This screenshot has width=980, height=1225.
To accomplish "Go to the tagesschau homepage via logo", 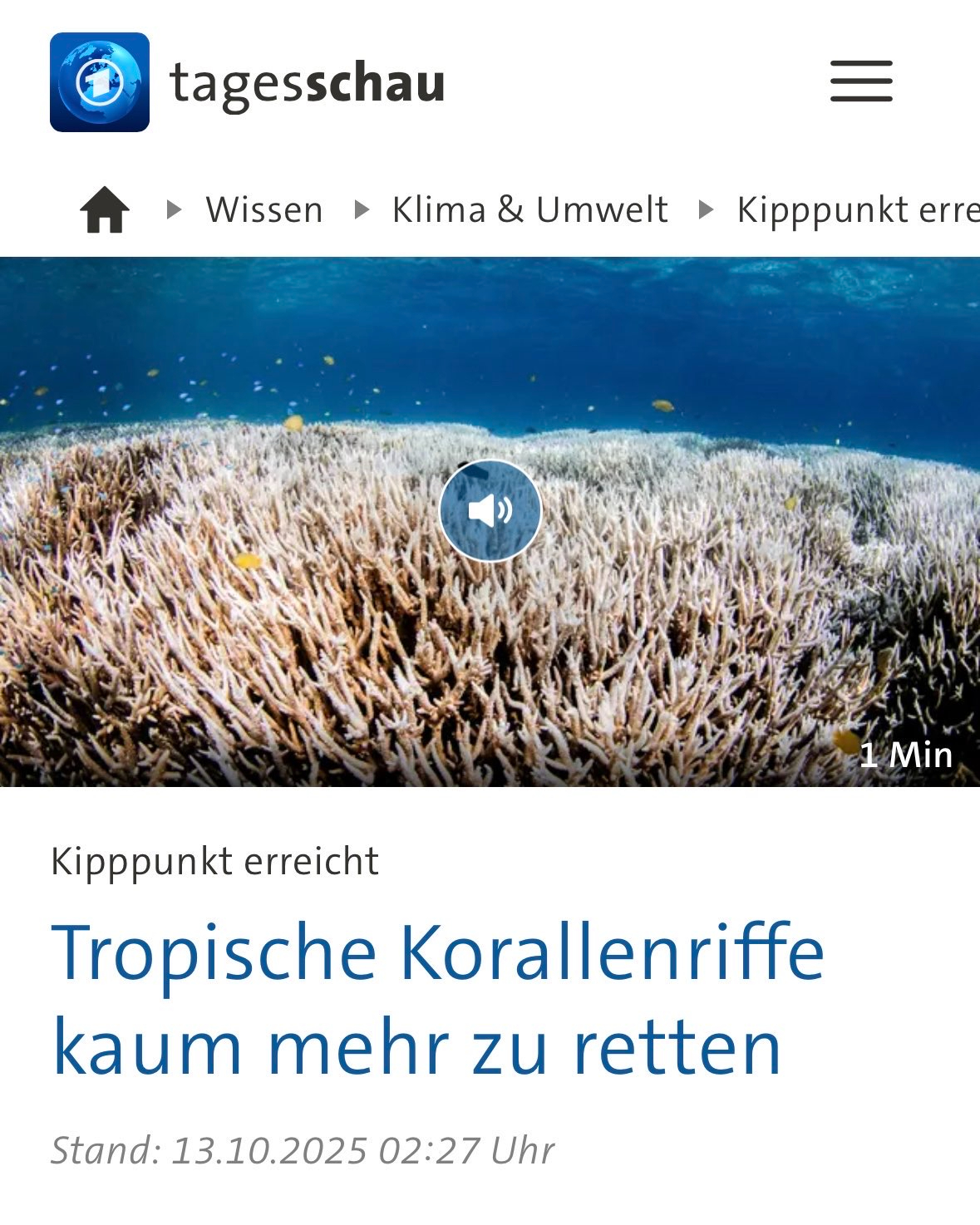I will pos(247,82).
